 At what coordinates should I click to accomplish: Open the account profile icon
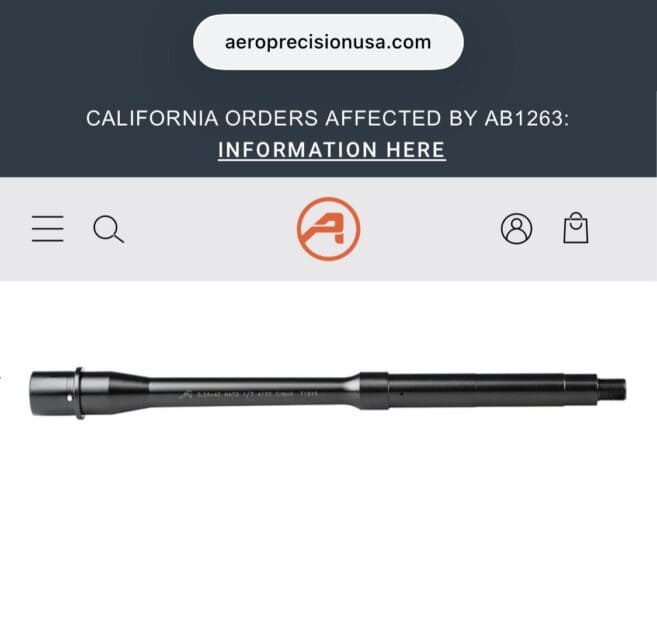point(516,229)
